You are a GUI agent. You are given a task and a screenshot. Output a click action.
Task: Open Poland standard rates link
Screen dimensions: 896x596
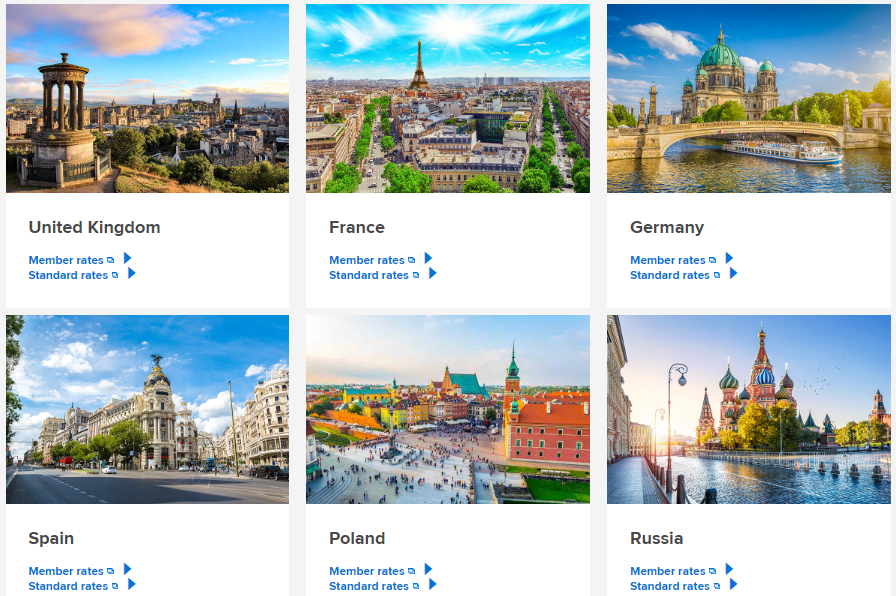(369, 586)
